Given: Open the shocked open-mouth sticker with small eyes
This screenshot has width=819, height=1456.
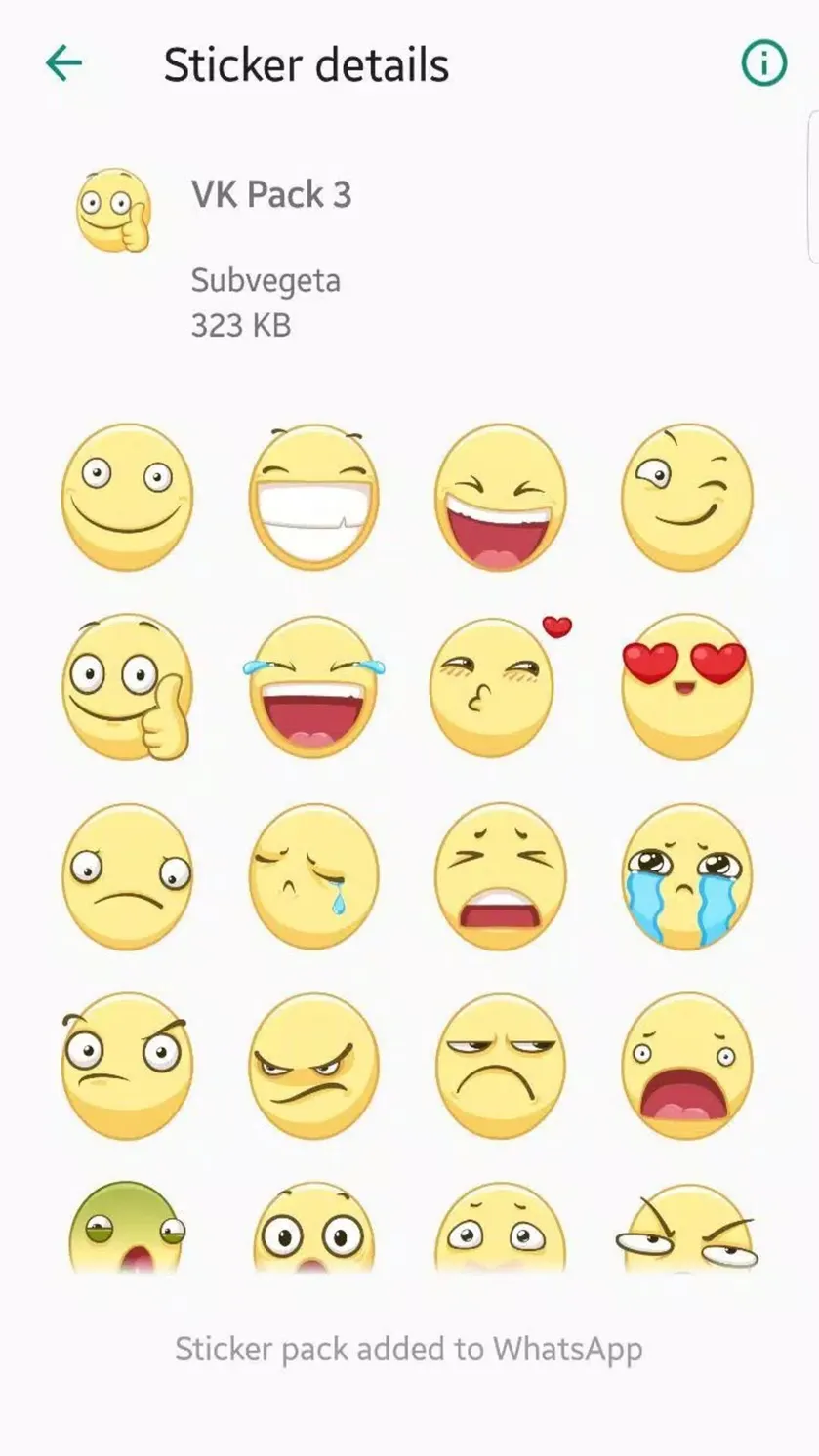Looking at the screenshot, I should (x=686, y=1066).
